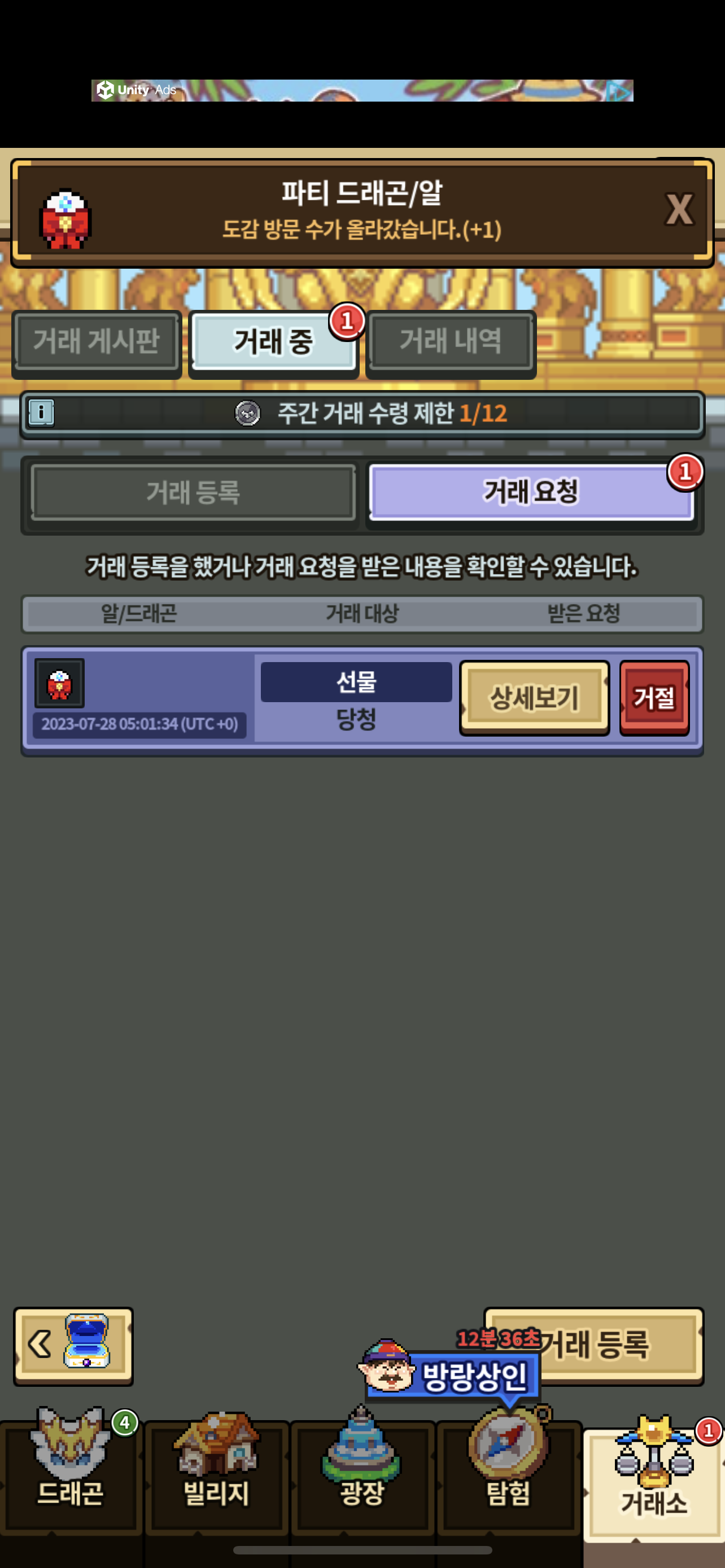Tap the back arrow button with treasure box
The image size is (725, 1568).
point(73,1344)
